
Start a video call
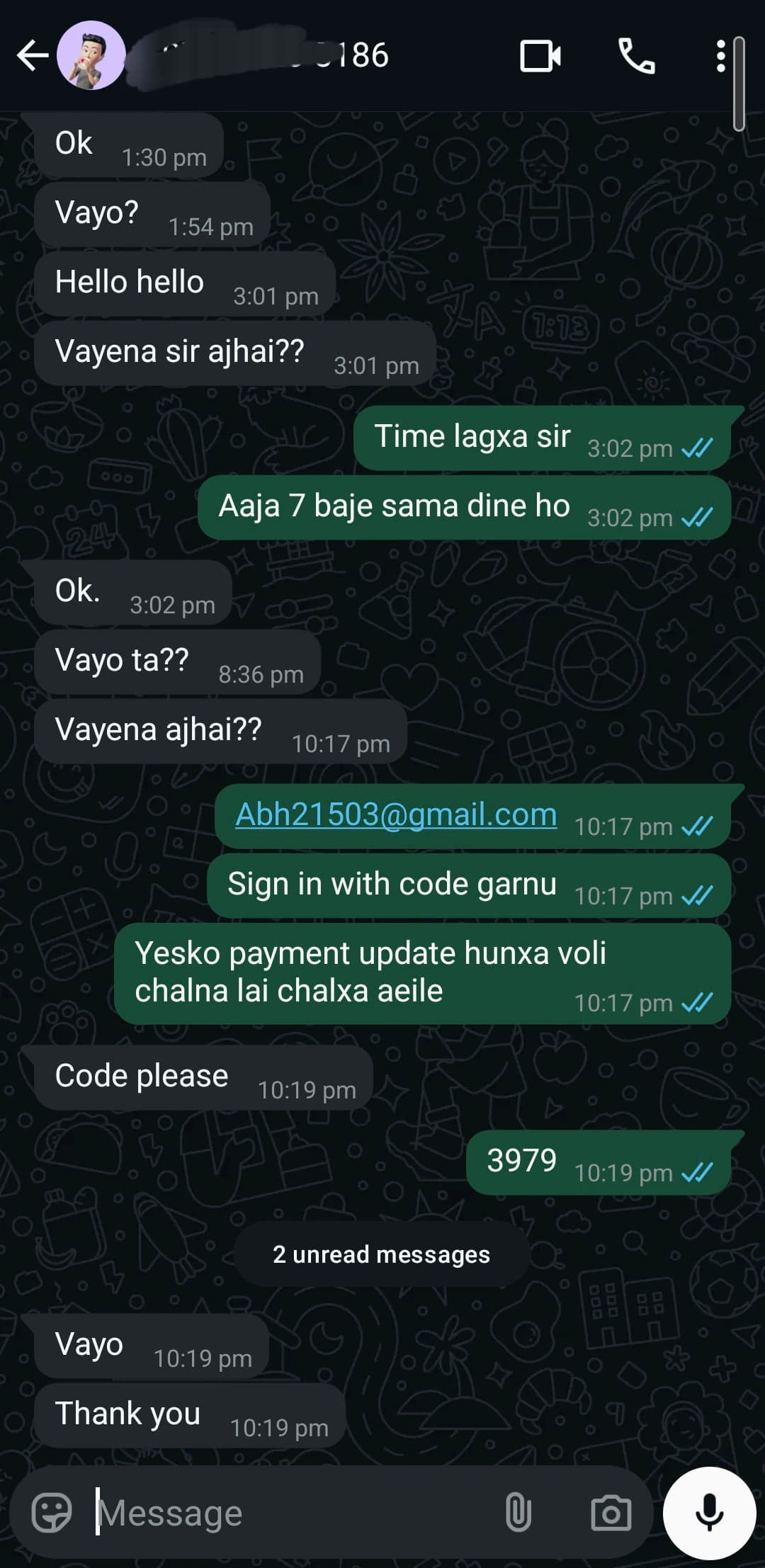540,56
